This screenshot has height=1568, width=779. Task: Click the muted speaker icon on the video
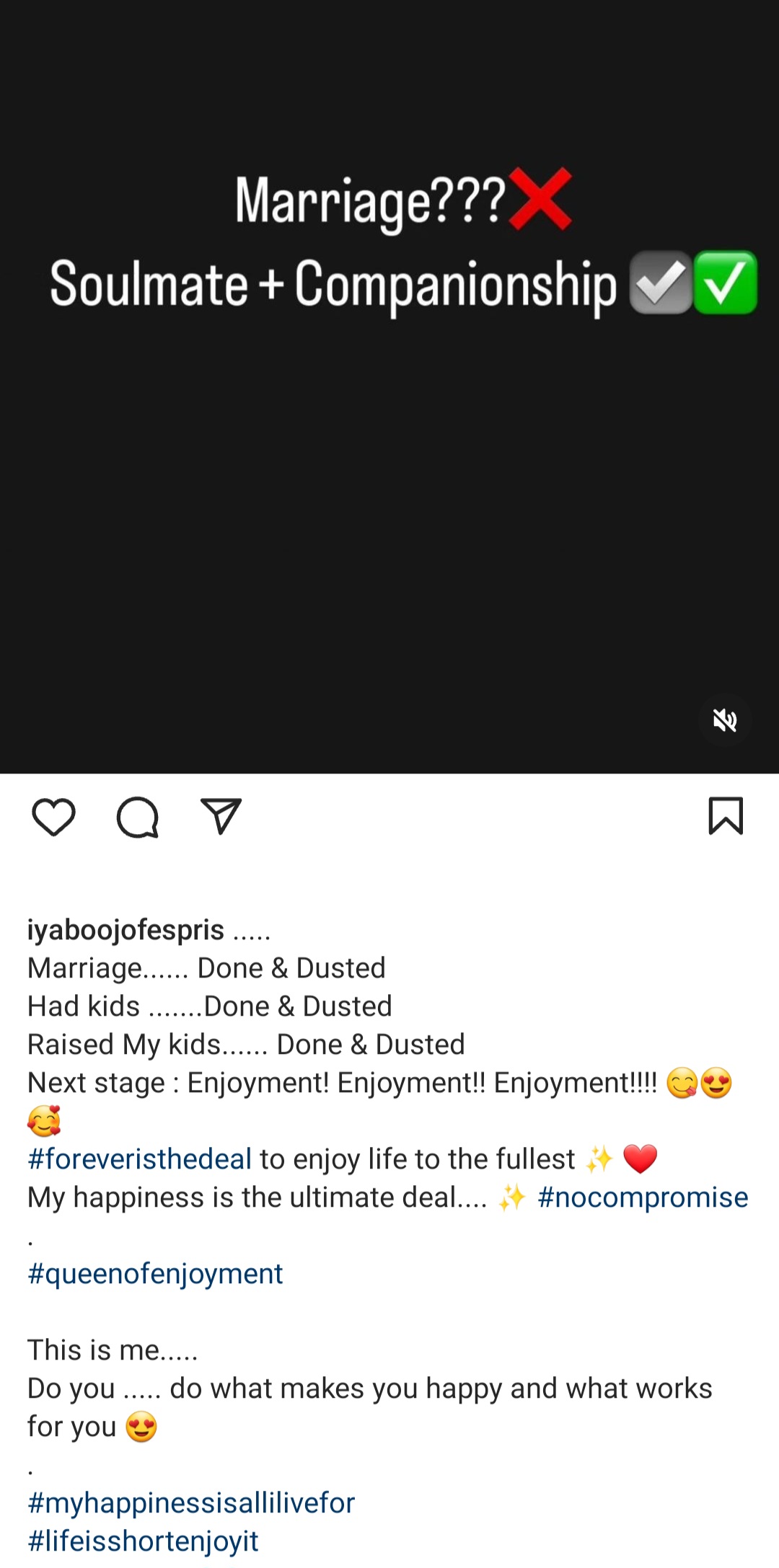coord(726,719)
